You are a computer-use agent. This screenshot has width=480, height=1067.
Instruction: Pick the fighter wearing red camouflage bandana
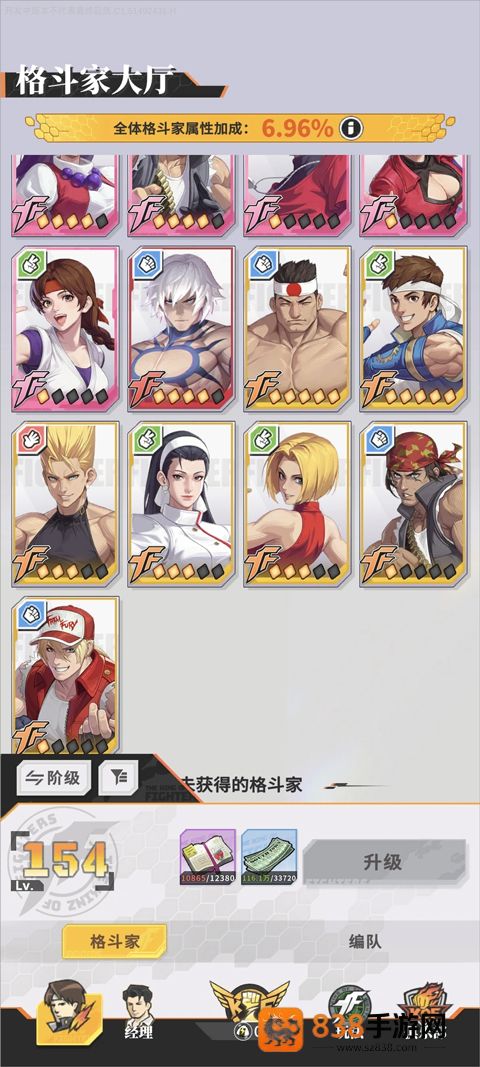[413, 504]
